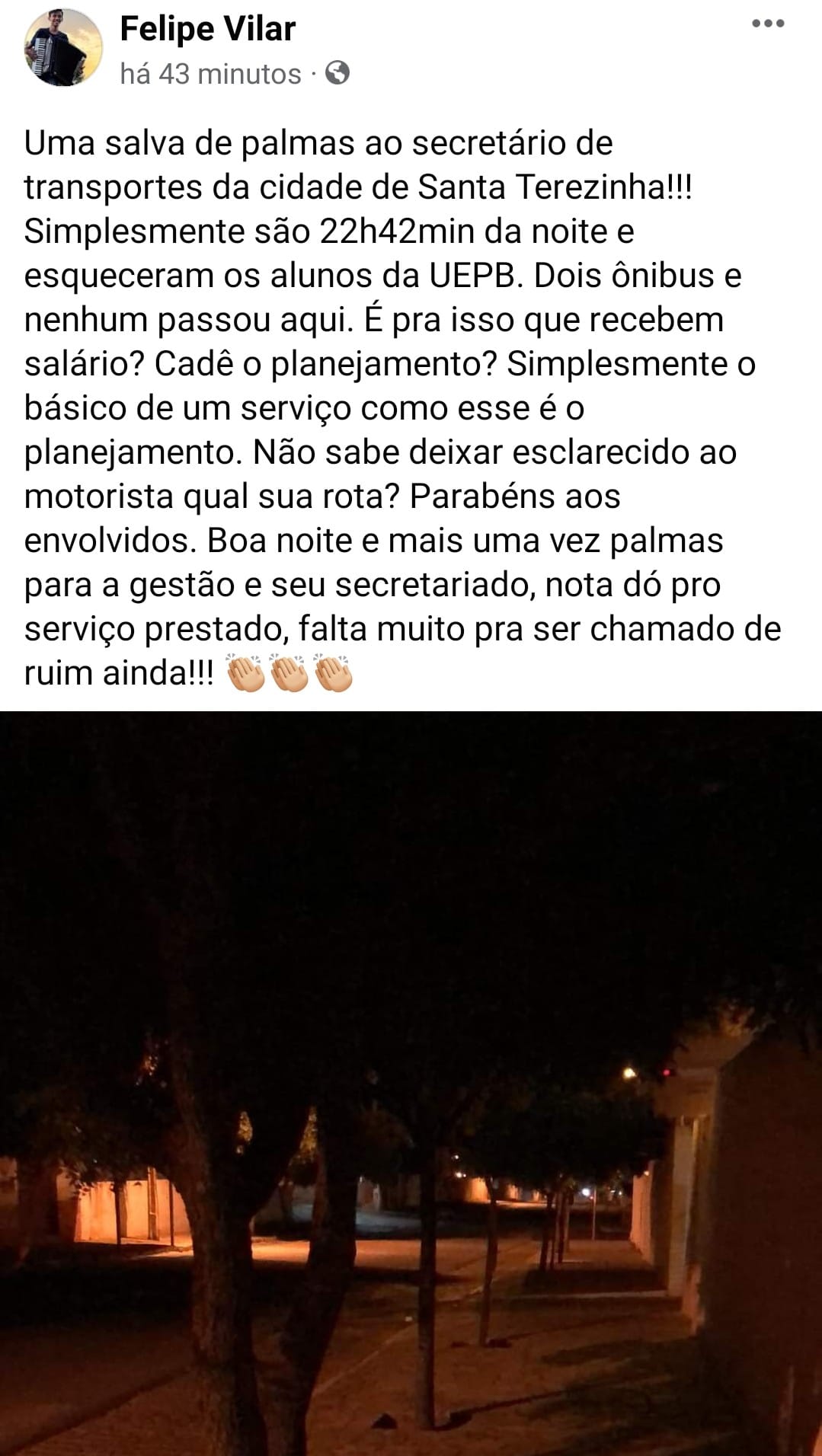822x1456 pixels.
Task: Open Felipe Vilar's profile picture
Action: (x=63, y=47)
